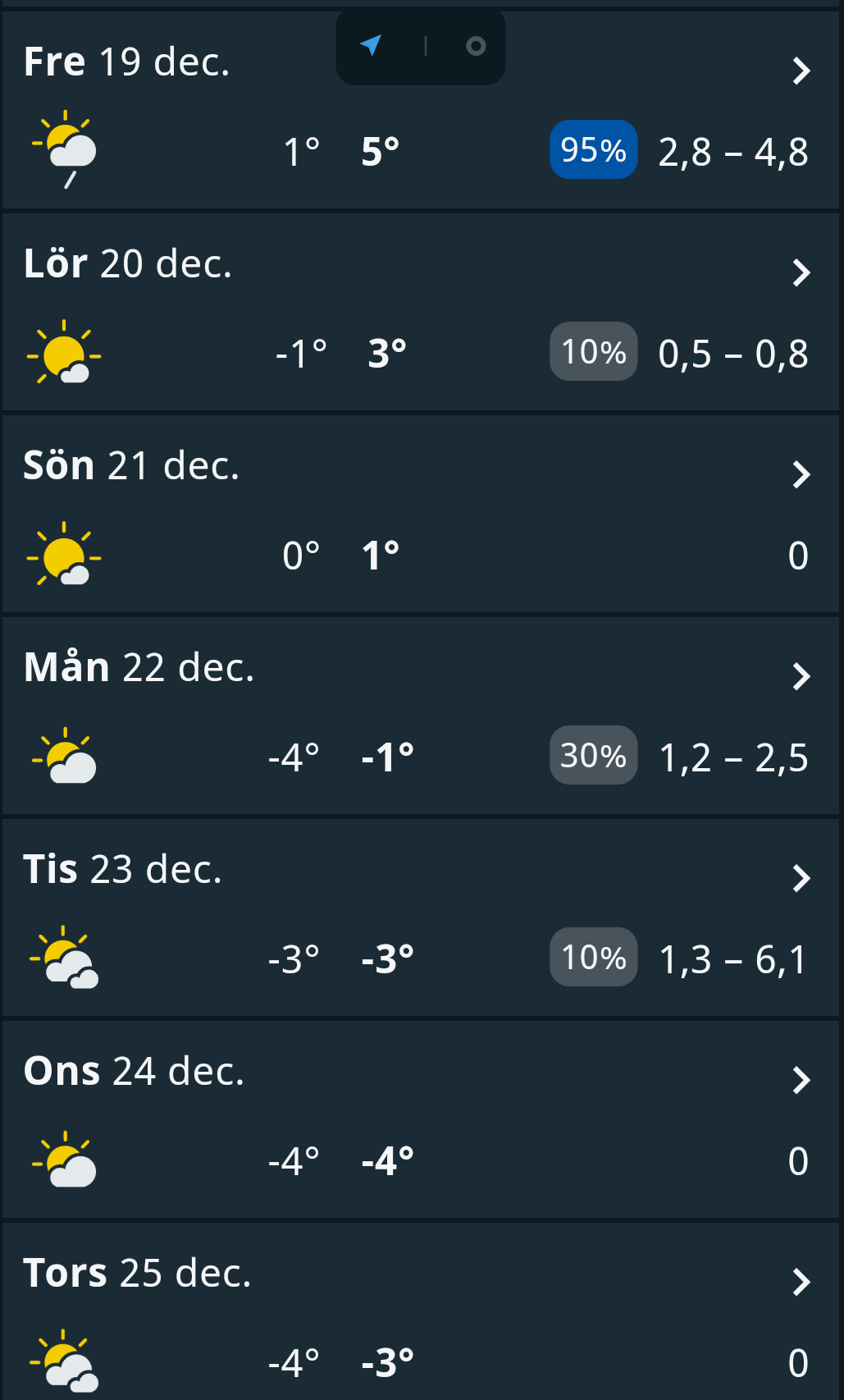
Task: Open the forecast for Ons 24 dec.
Action: pos(421,1119)
